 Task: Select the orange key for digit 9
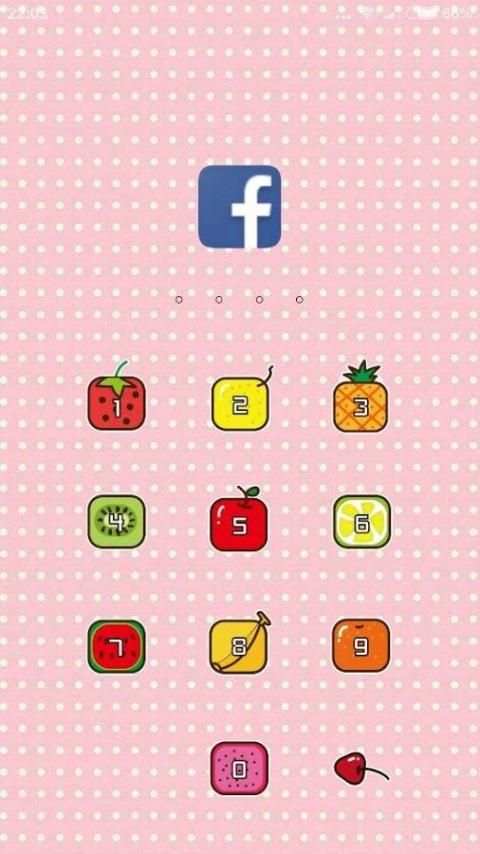(361, 645)
